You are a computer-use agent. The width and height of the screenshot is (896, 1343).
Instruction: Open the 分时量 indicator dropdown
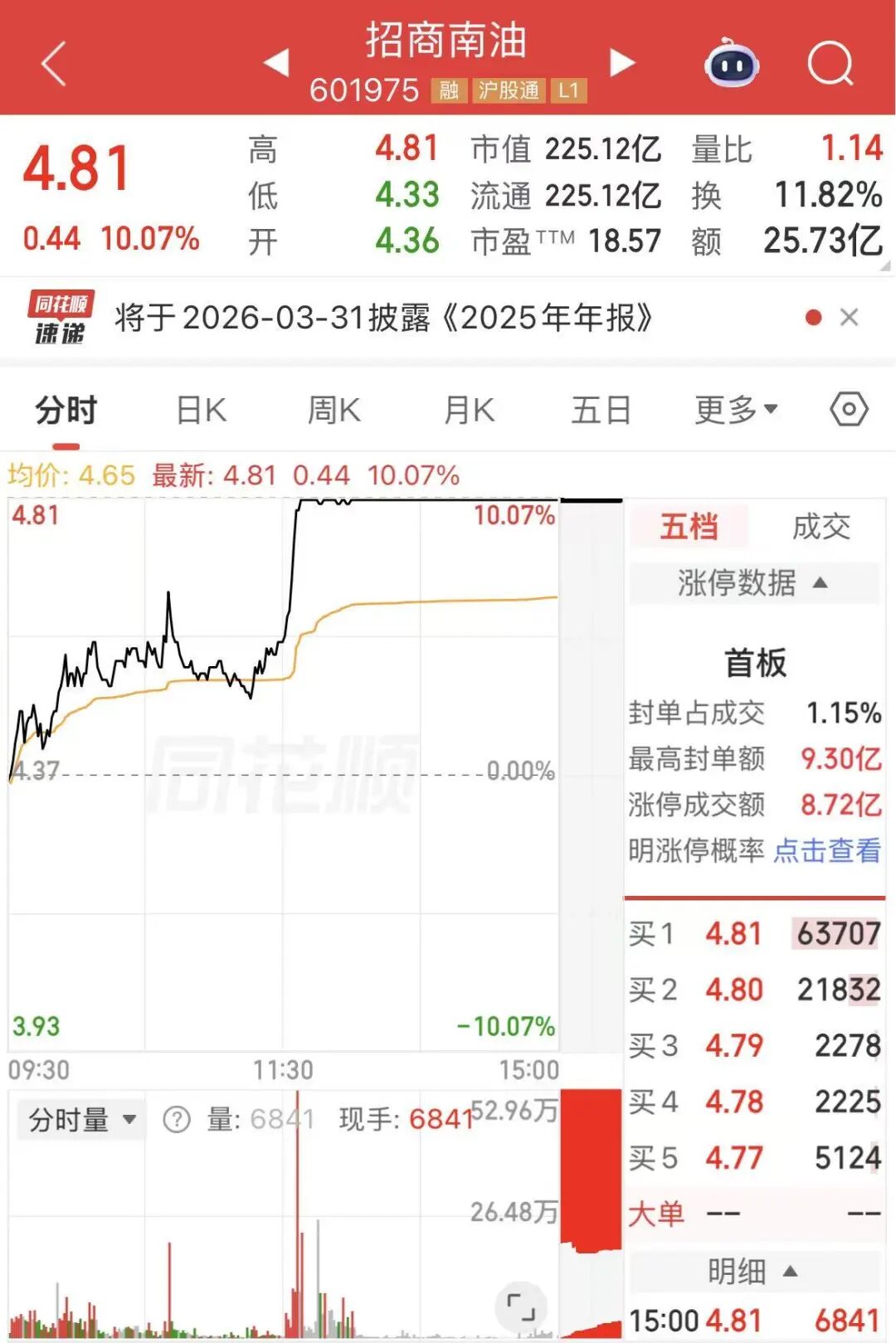[x=81, y=1120]
